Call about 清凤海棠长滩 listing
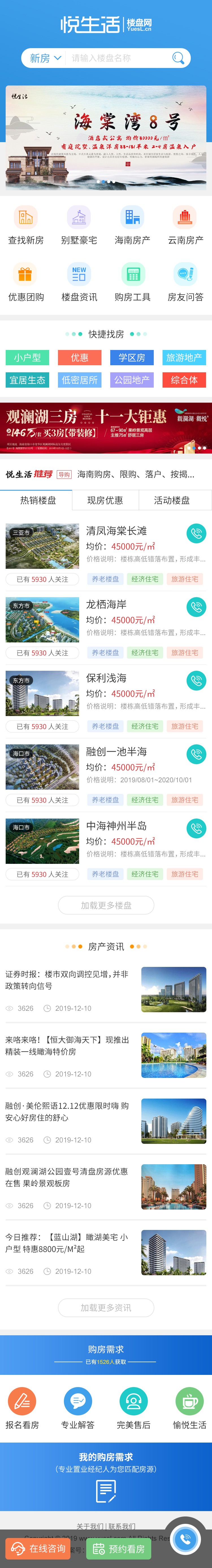 (x=196, y=533)
